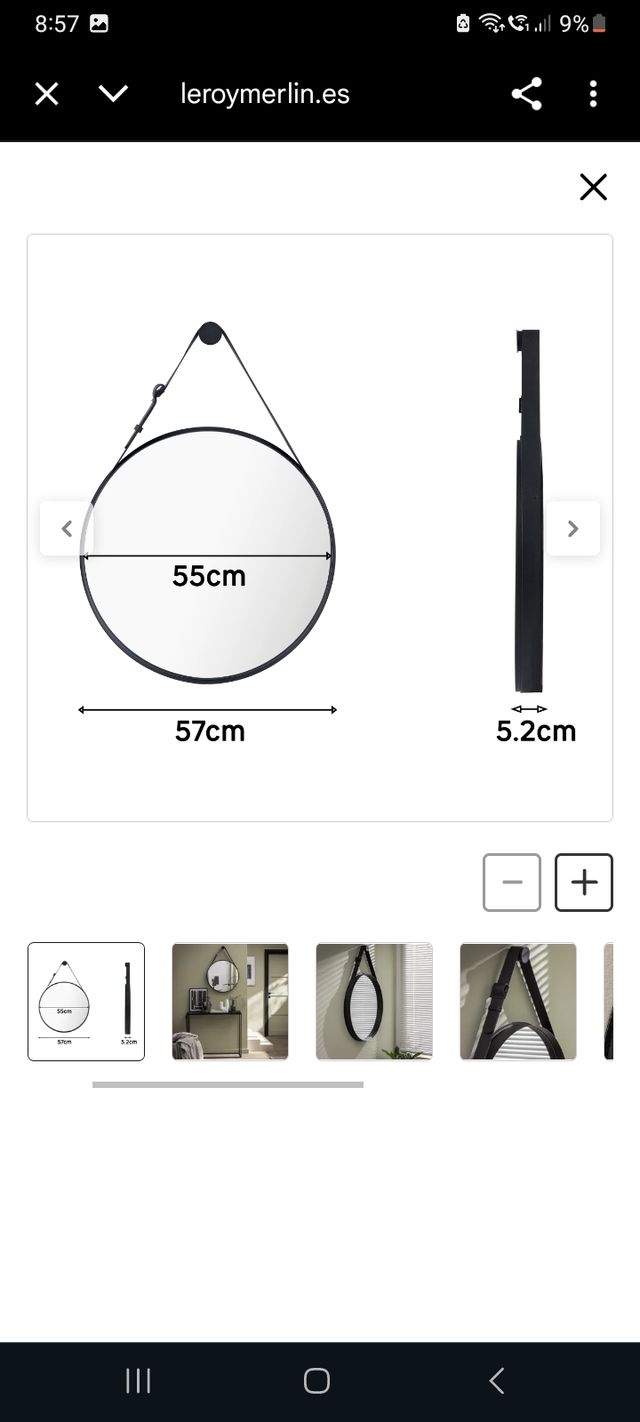The height and width of the screenshot is (1422, 640).
Task: Select the mirror dimensions diagram thumbnail
Action: point(86,1001)
